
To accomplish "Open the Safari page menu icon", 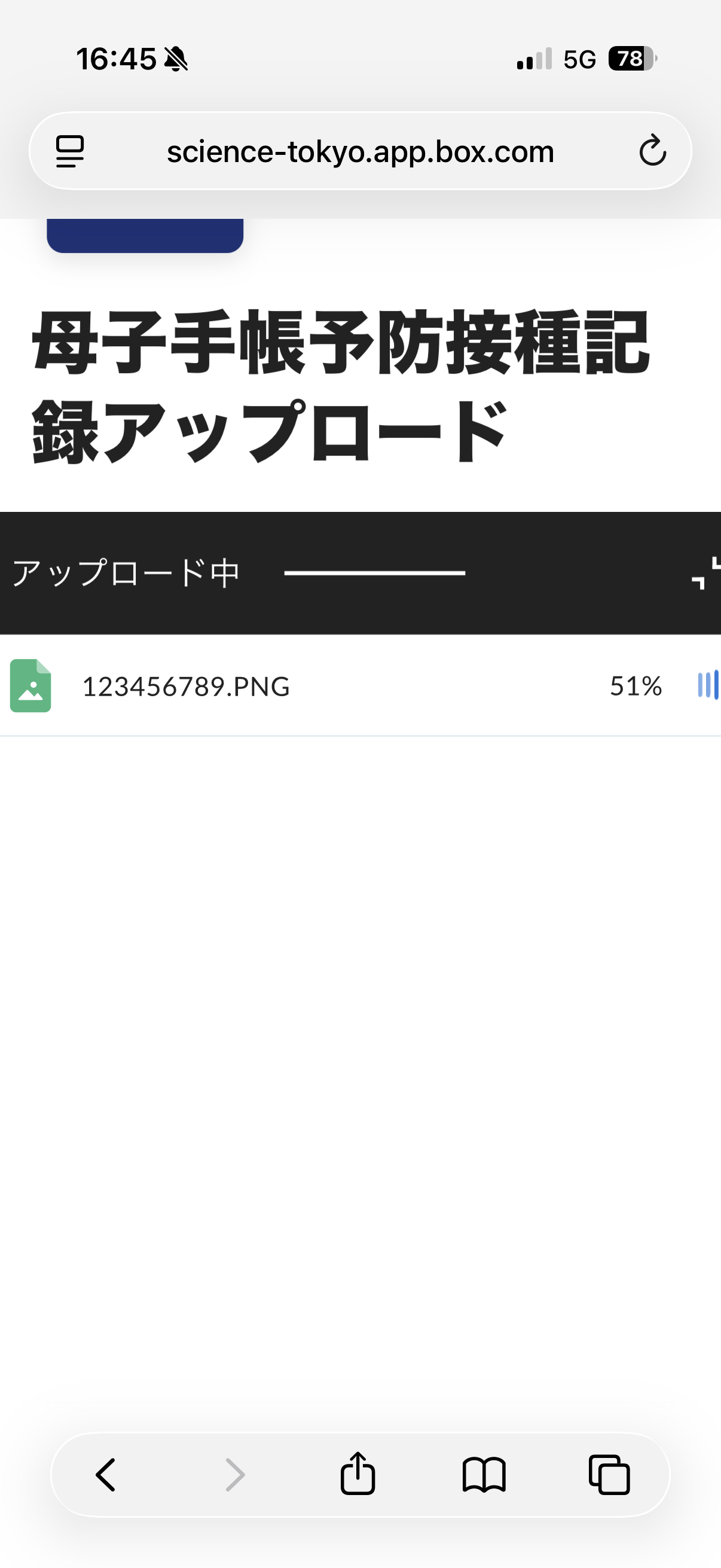I will (x=69, y=151).
